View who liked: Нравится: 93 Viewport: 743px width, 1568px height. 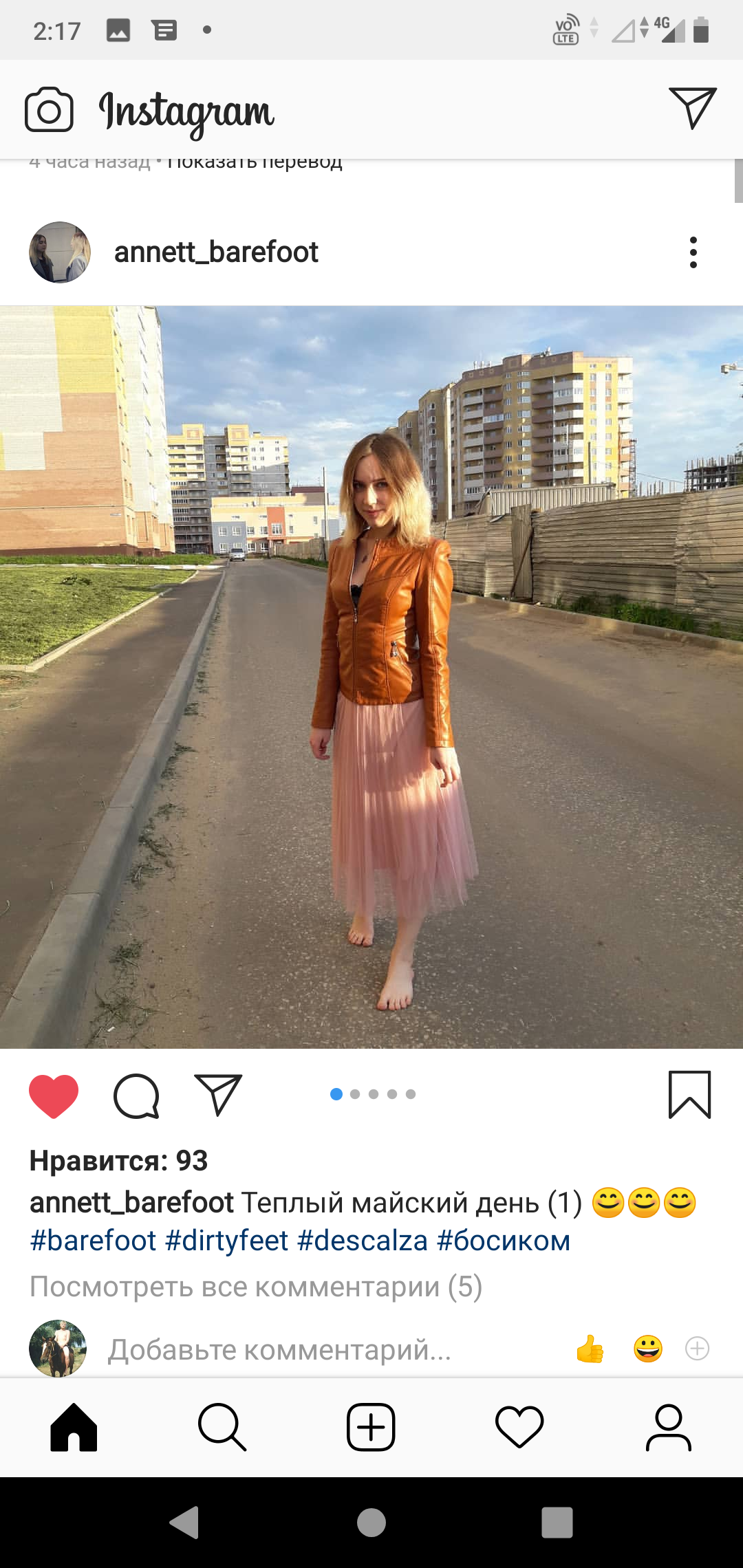tap(118, 1161)
